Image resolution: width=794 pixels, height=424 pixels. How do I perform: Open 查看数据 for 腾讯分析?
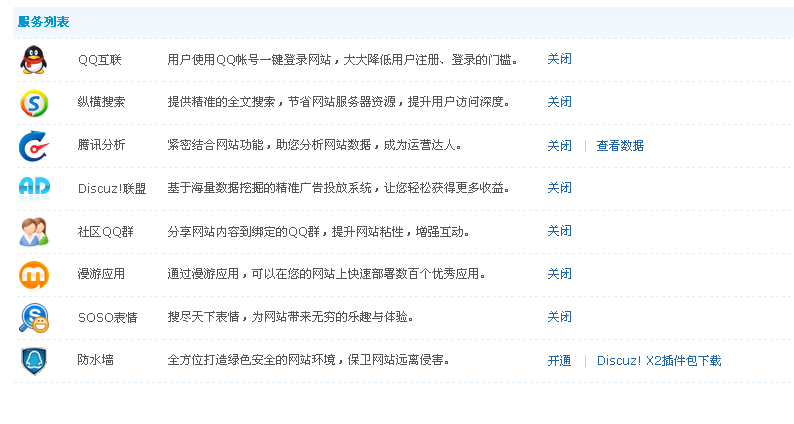point(620,145)
